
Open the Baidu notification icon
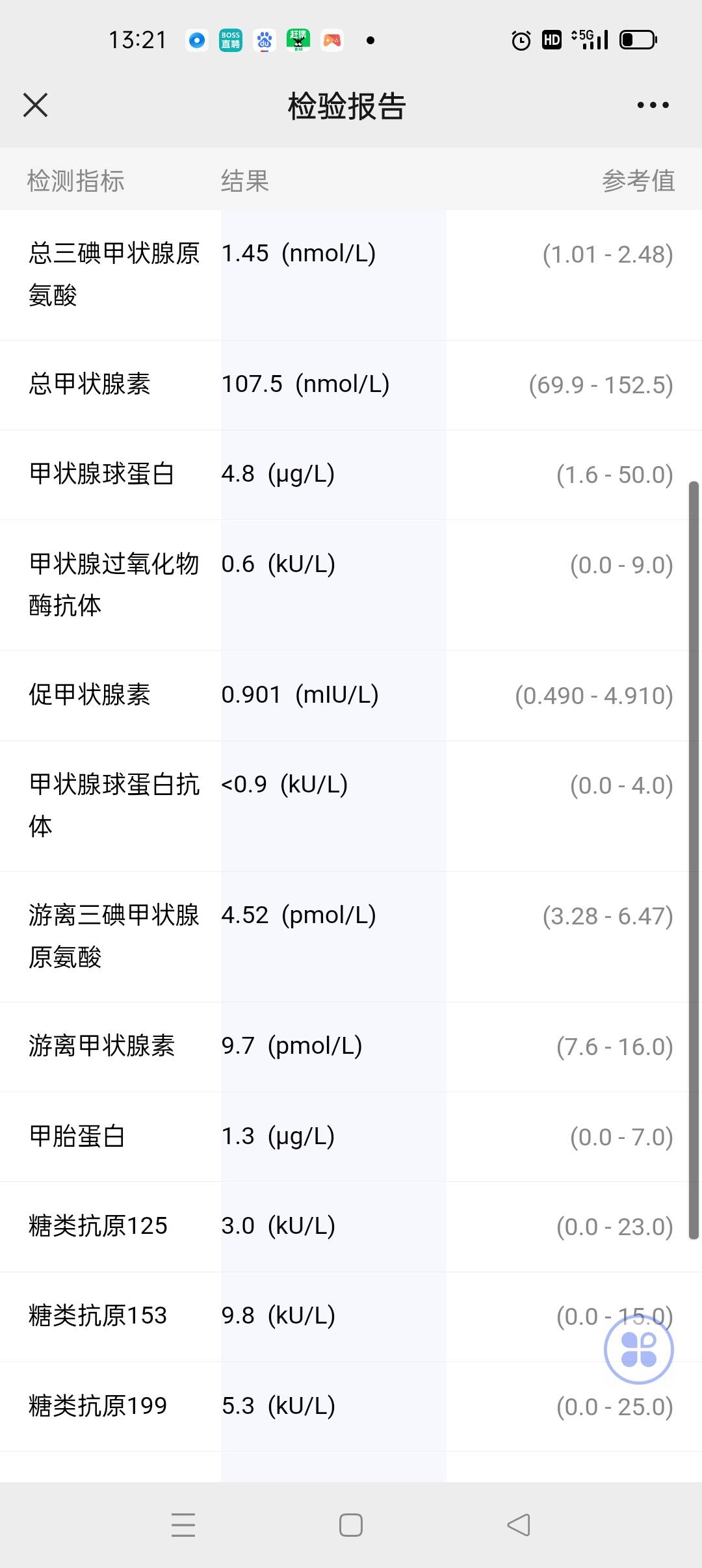point(265,39)
